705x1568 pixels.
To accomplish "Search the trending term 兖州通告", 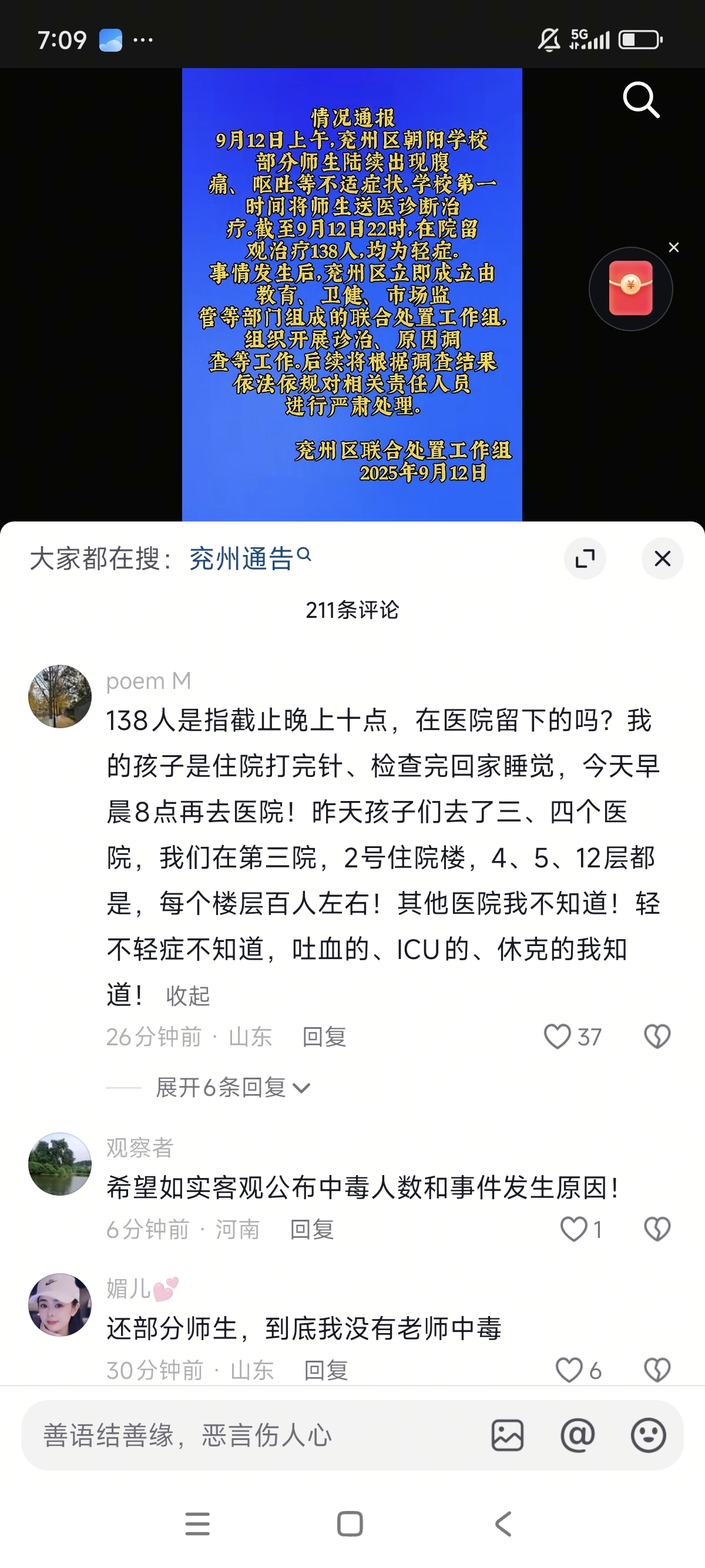I will 242,558.
